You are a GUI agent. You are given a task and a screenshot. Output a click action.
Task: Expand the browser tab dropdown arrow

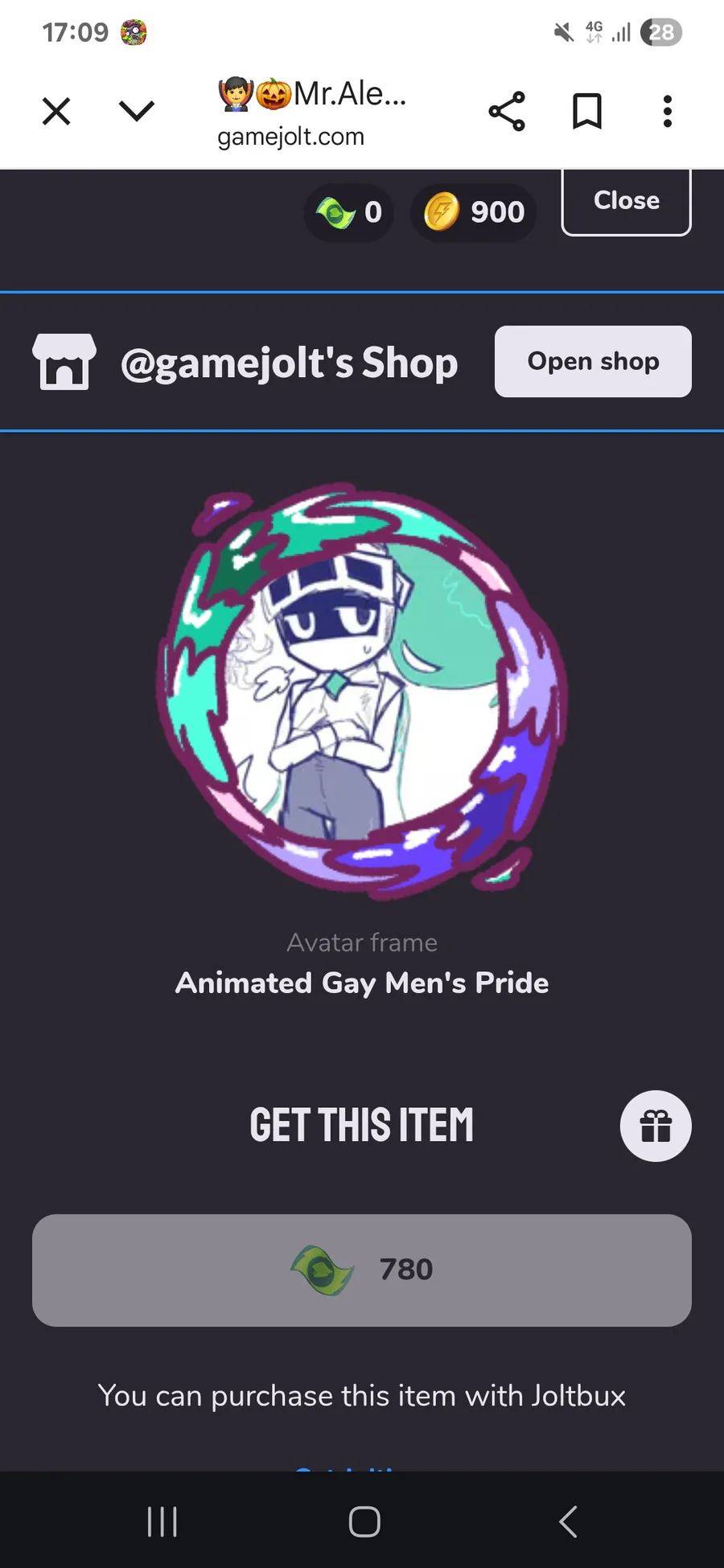pyautogui.click(x=136, y=111)
